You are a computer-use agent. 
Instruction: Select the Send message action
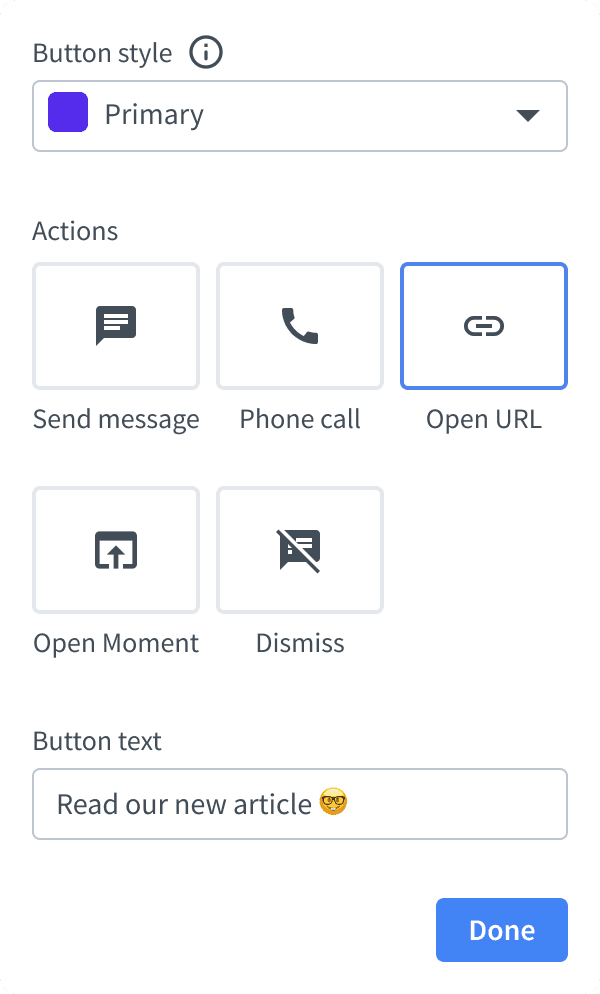[116, 326]
